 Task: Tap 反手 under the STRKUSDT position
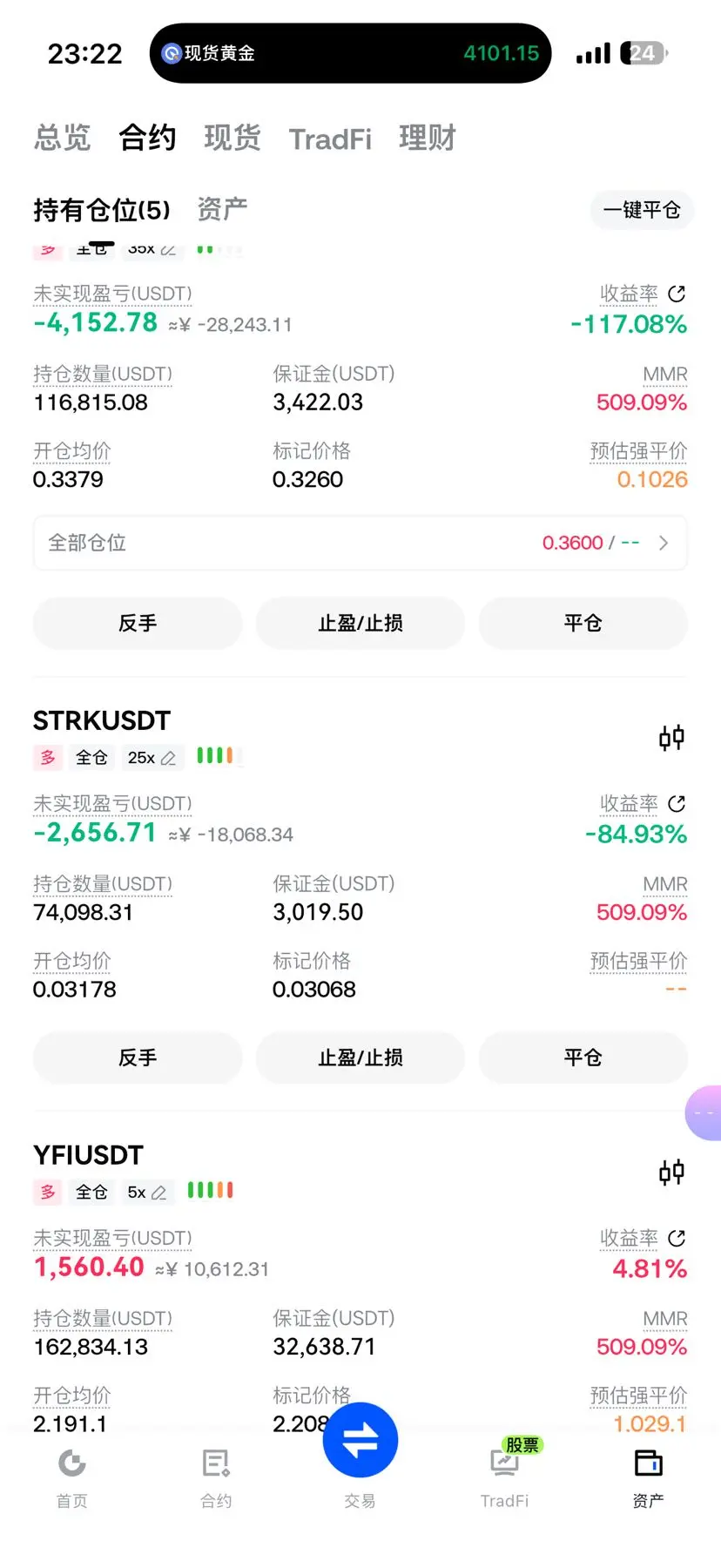(138, 1058)
